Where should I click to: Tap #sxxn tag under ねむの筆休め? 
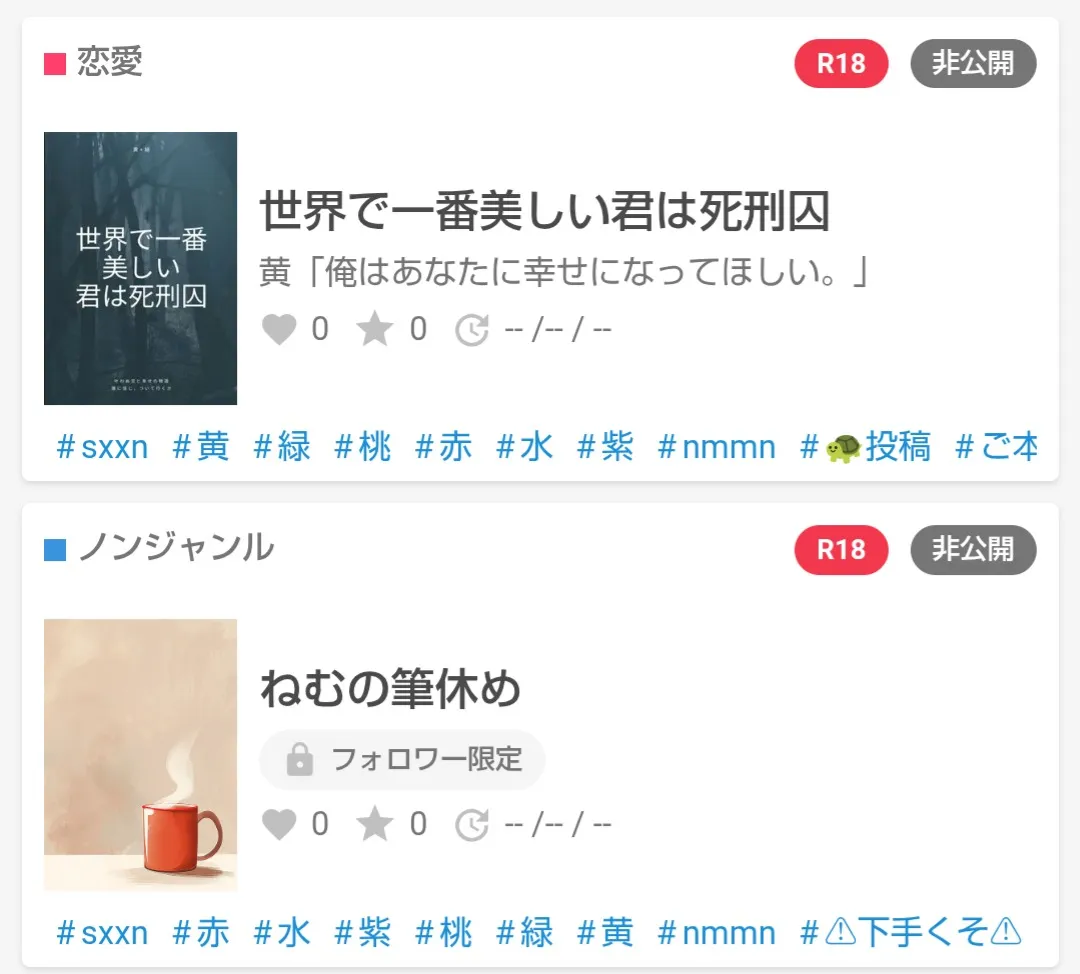(x=102, y=933)
